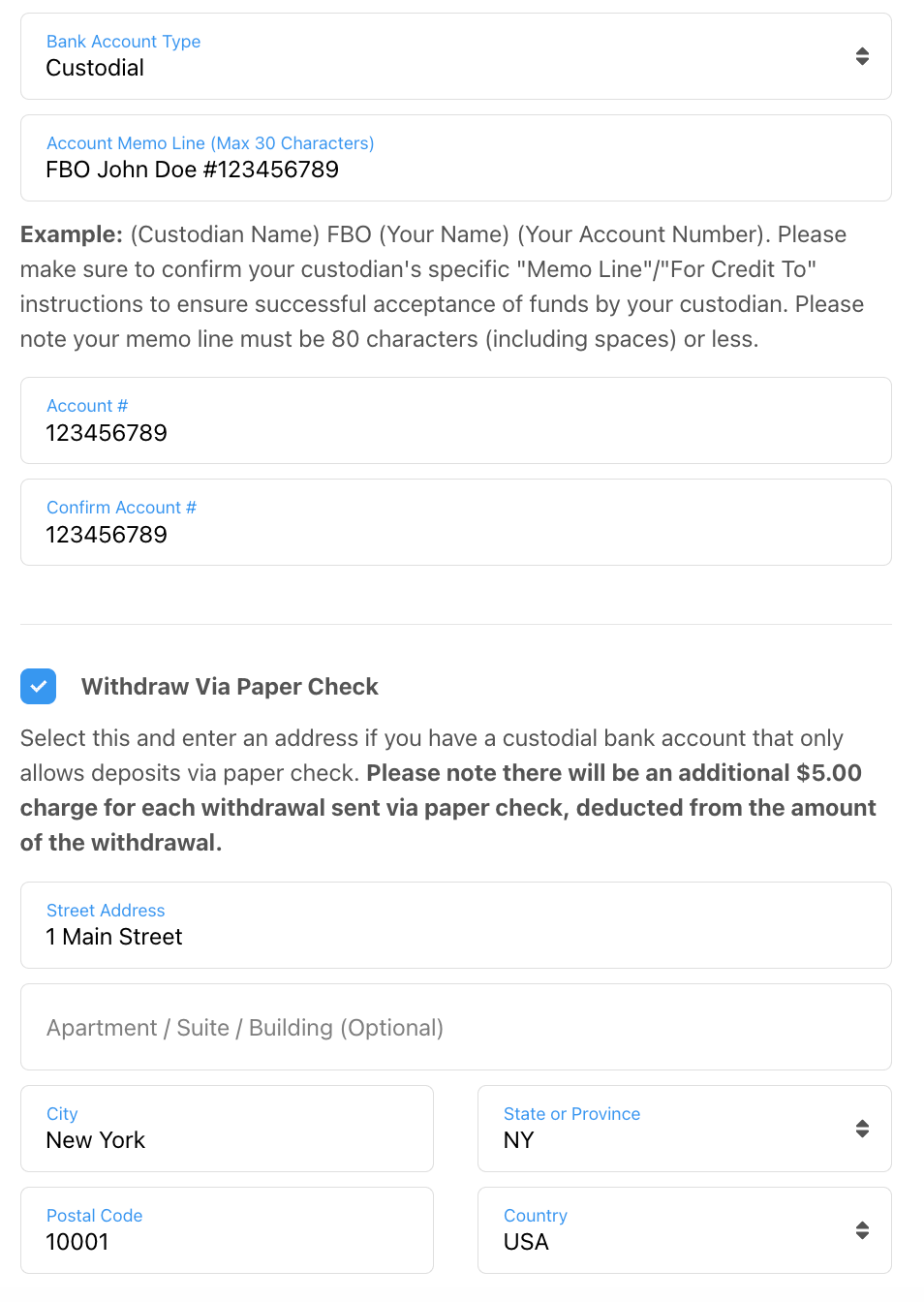Open the Country dropdown showing USA

point(684,1230)
